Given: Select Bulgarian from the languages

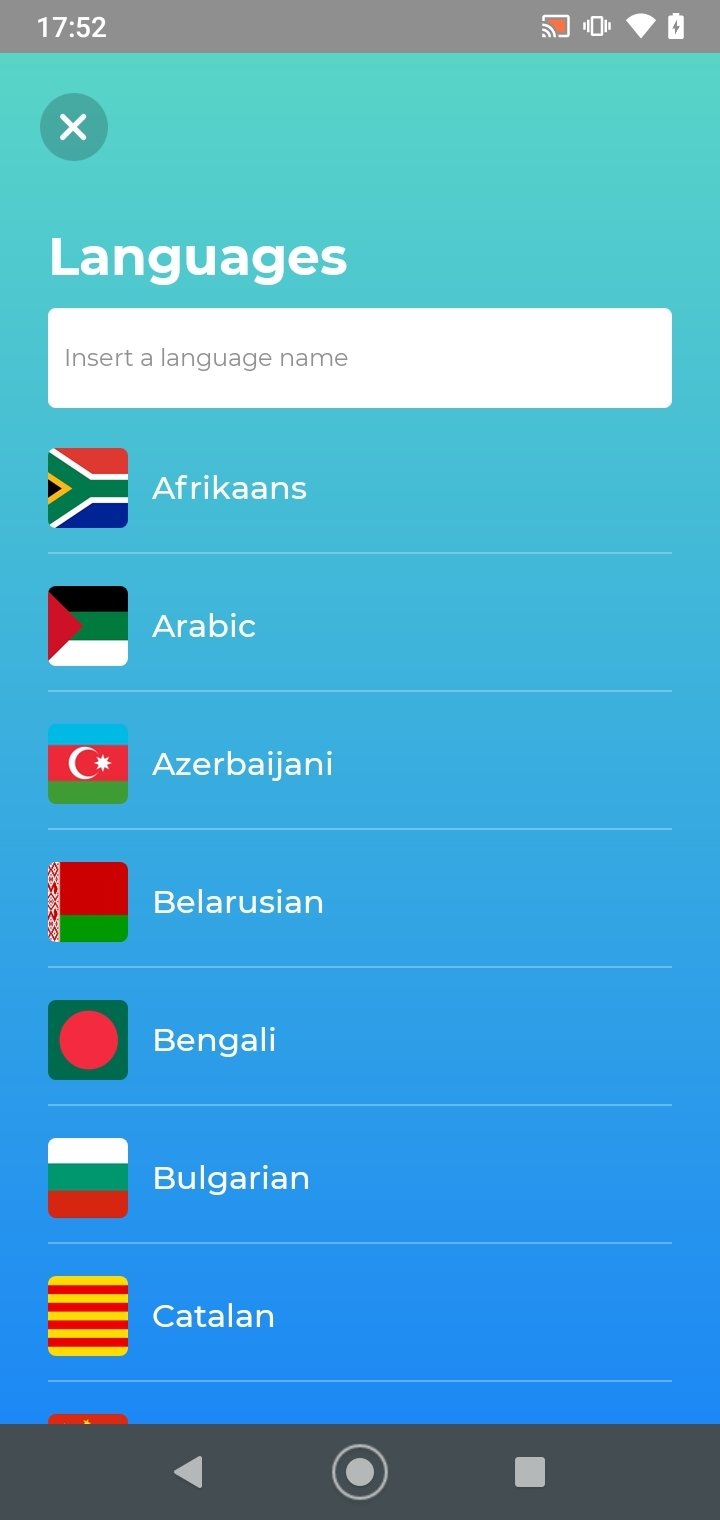Looking at the screenshot, I should 231,1178.
